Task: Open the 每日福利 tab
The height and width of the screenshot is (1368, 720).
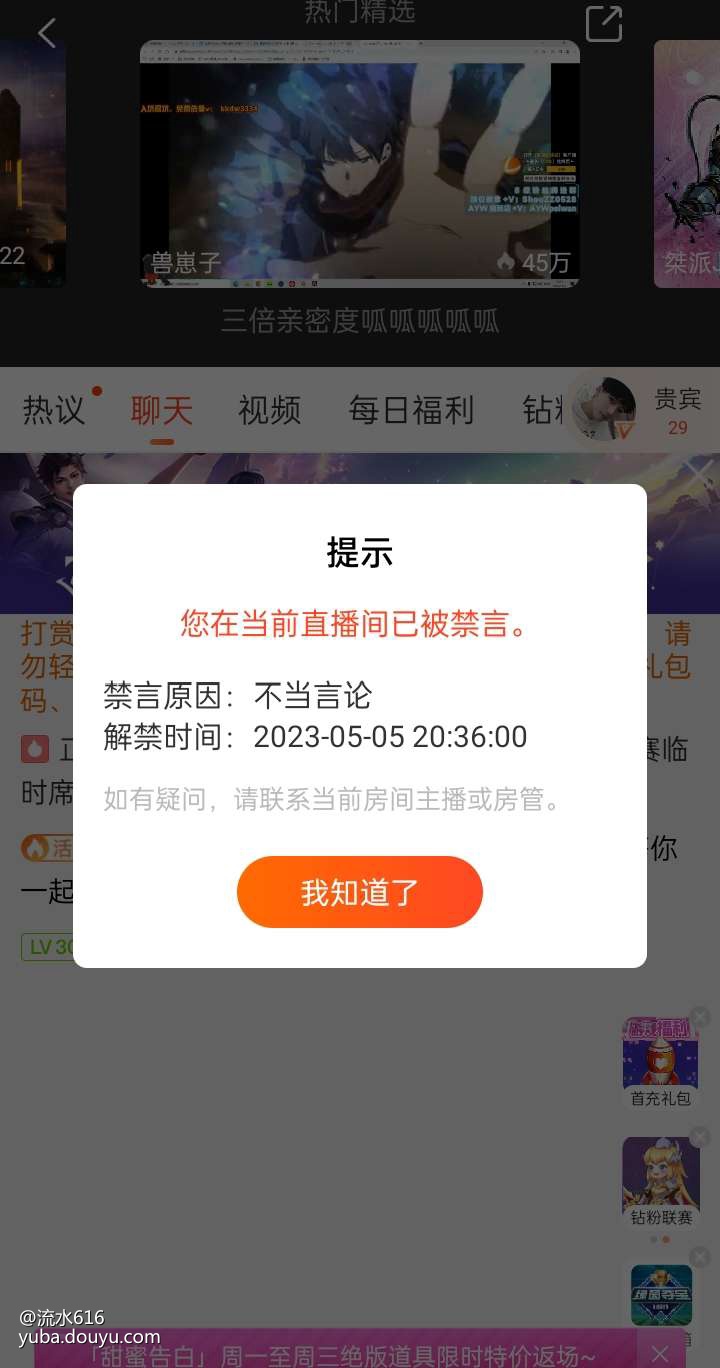Action: [x=411, y=410]
